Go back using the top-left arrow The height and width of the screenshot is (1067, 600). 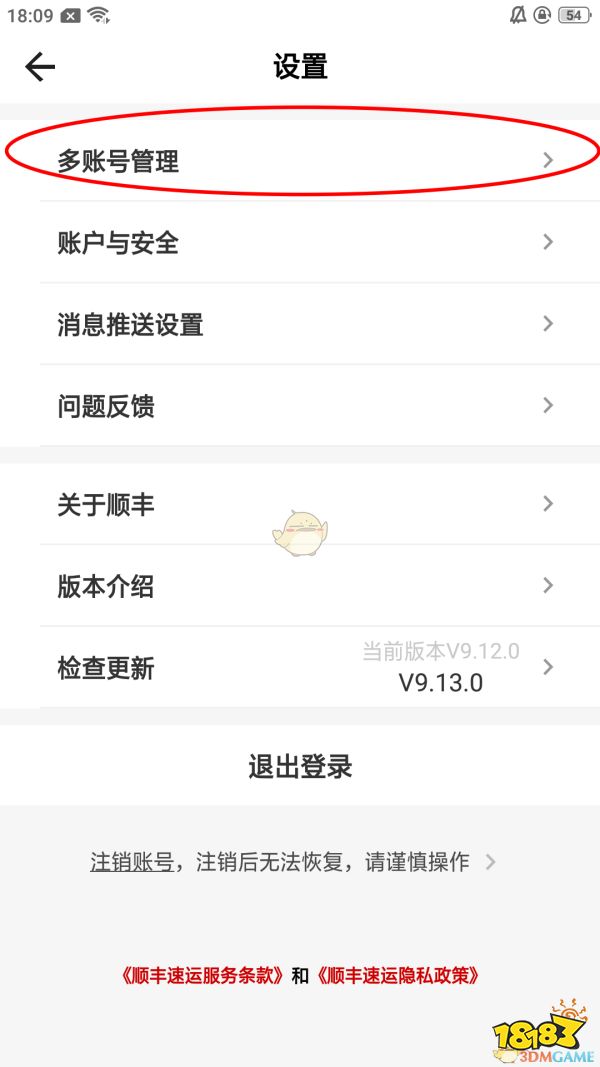40,67
